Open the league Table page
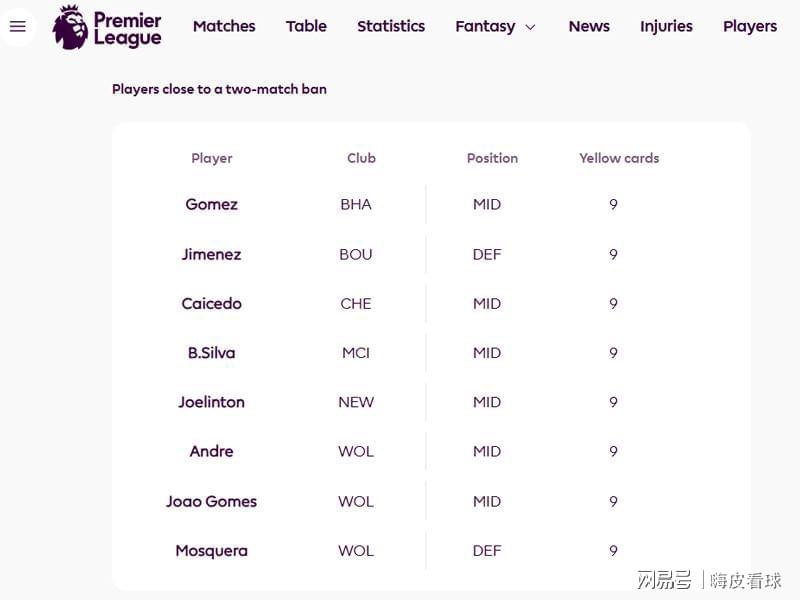The image size is (800, 600). (306, 26)
